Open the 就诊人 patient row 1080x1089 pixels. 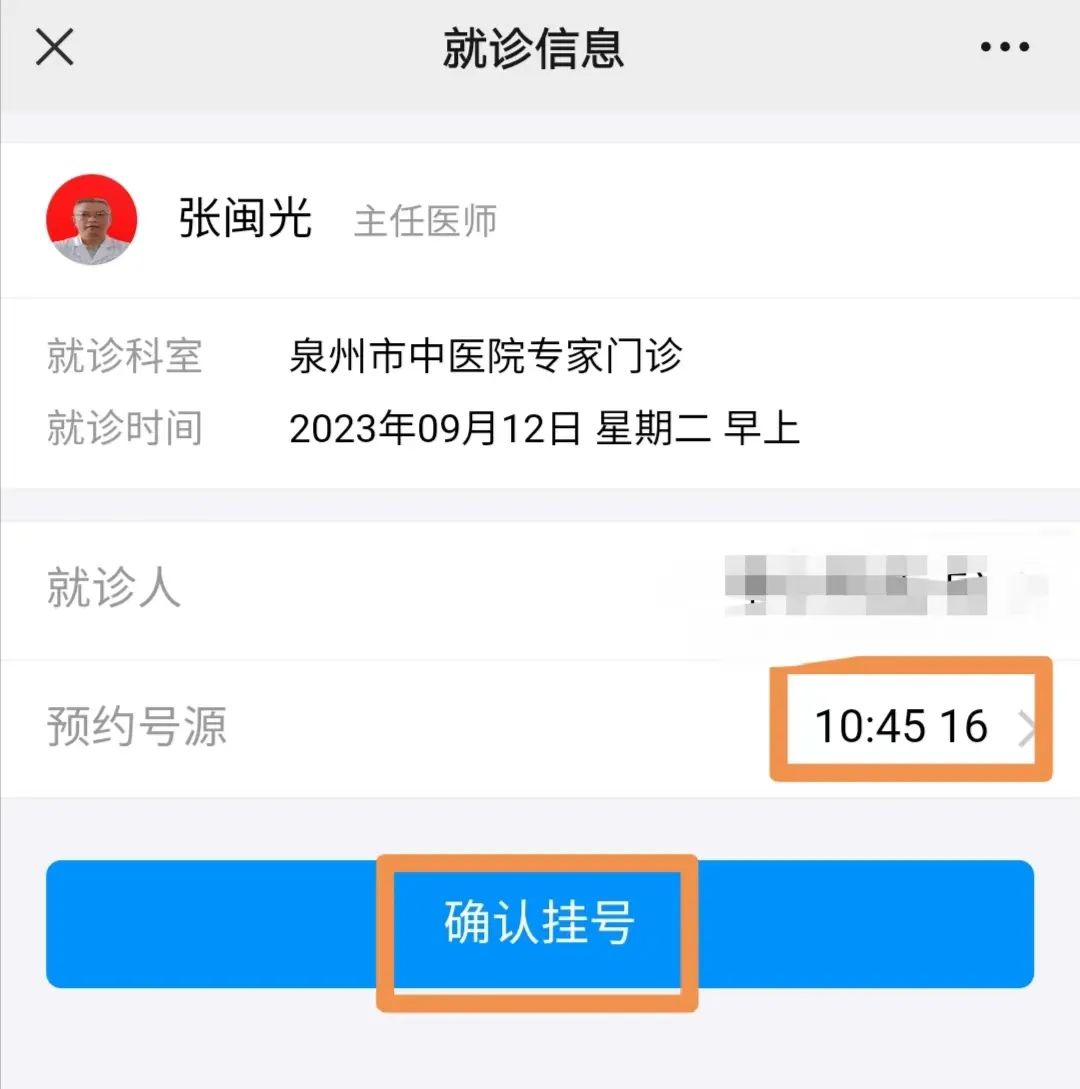(x=540, y=589)
